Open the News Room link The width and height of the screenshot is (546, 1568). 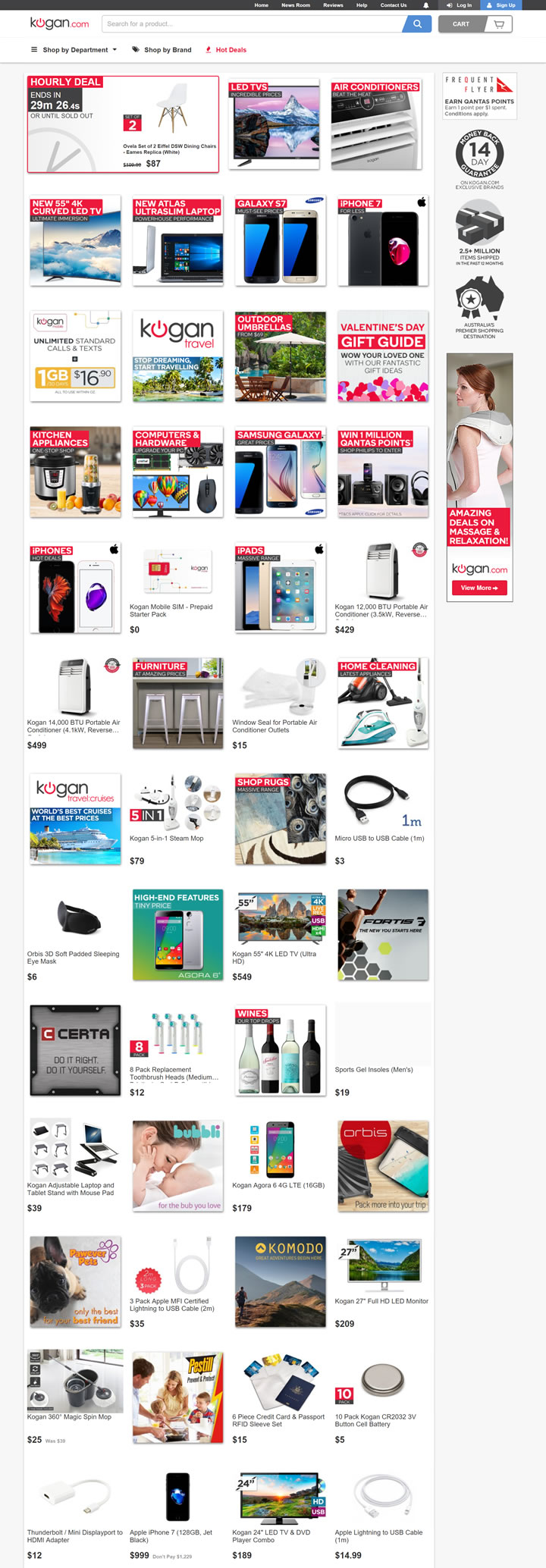click(x=295, y=5)
